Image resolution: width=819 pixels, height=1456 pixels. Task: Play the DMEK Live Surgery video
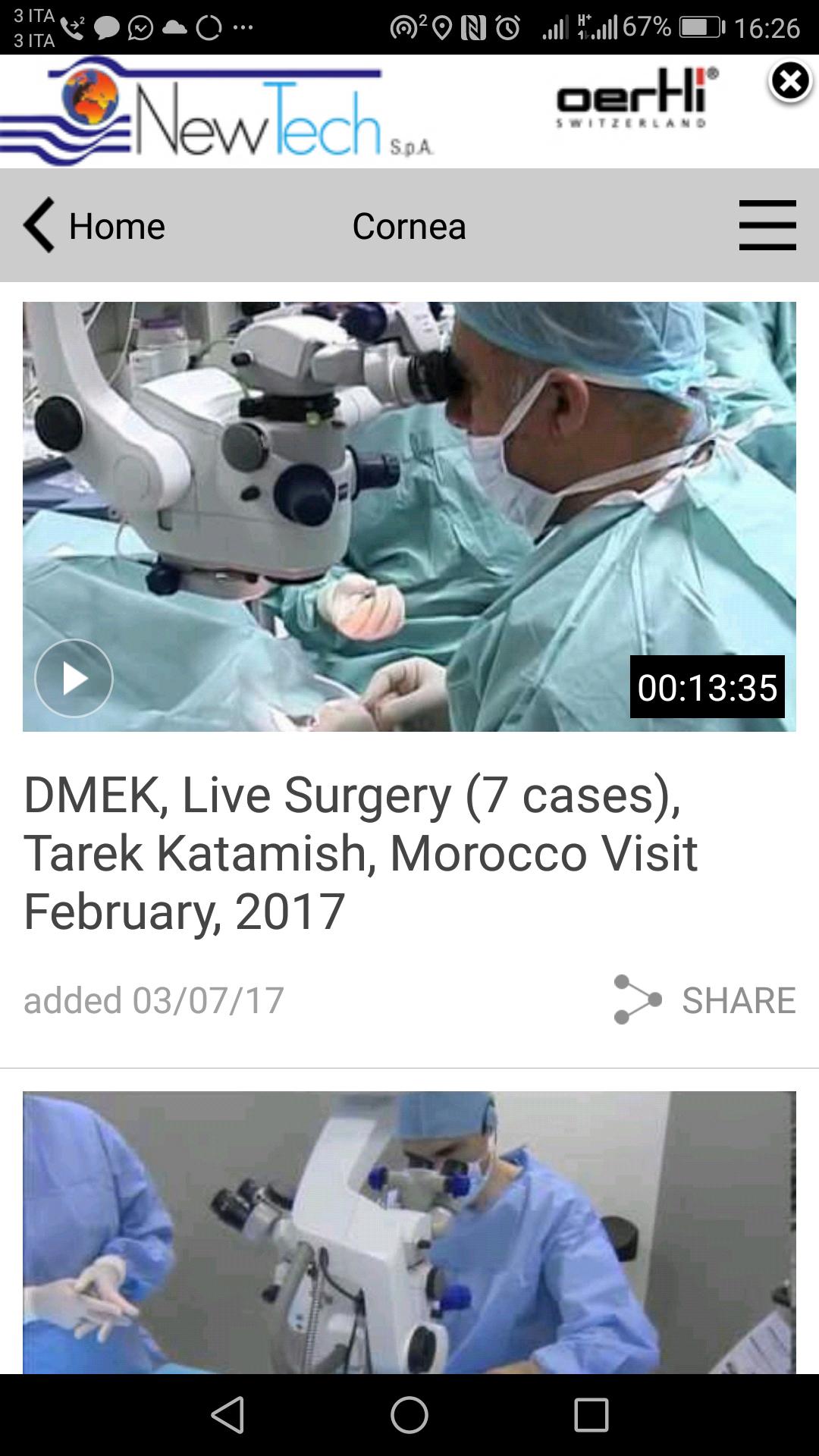[x=74, y=678]
